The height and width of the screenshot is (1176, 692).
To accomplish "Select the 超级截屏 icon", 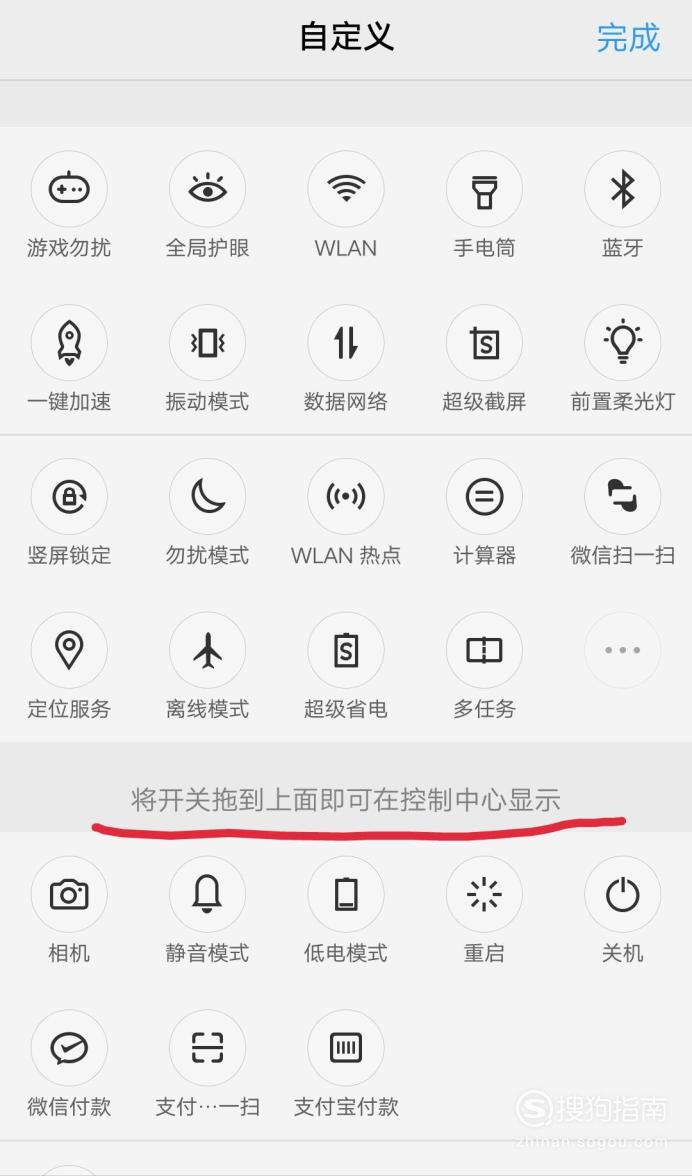I will (484, 343).
